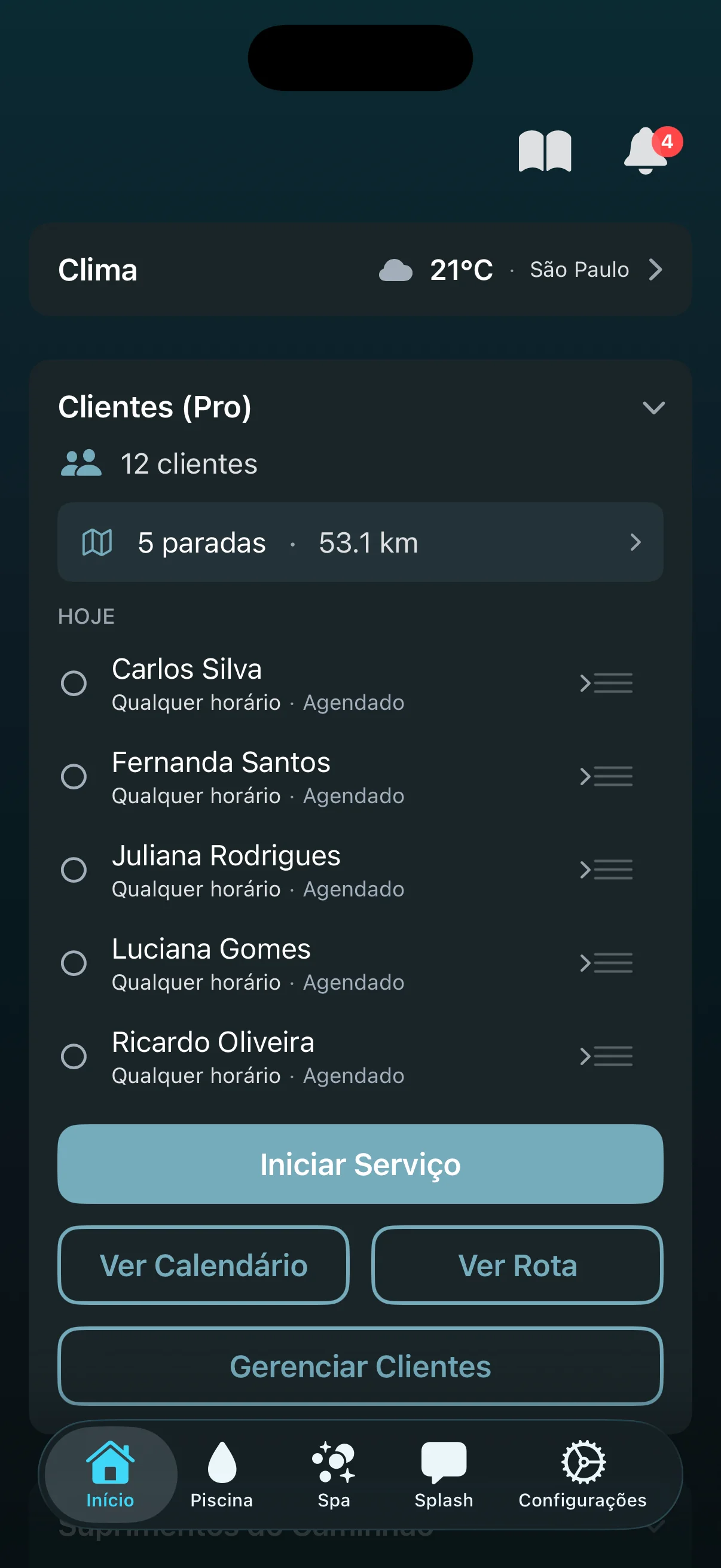Mark Ricardo Oliveira's stop as done
Viewport: 721px width, 1568px height.
point(75,1057)
